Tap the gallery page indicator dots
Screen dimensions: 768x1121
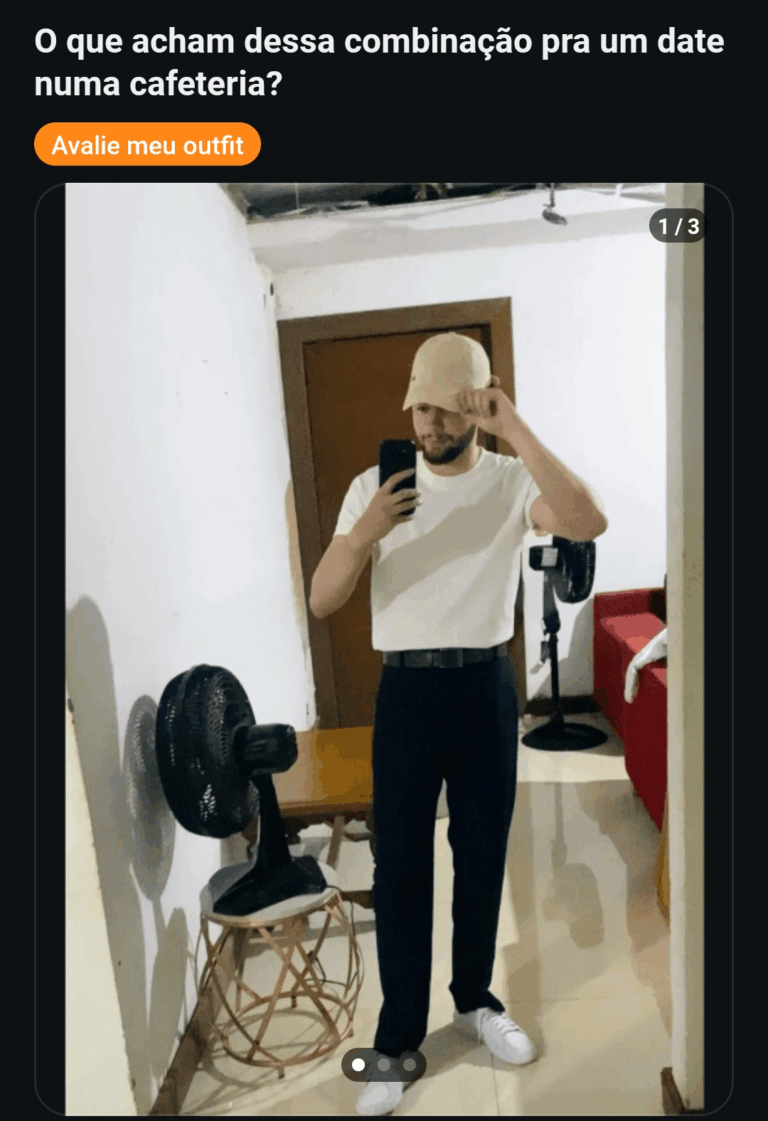(x=384, y=1065)
